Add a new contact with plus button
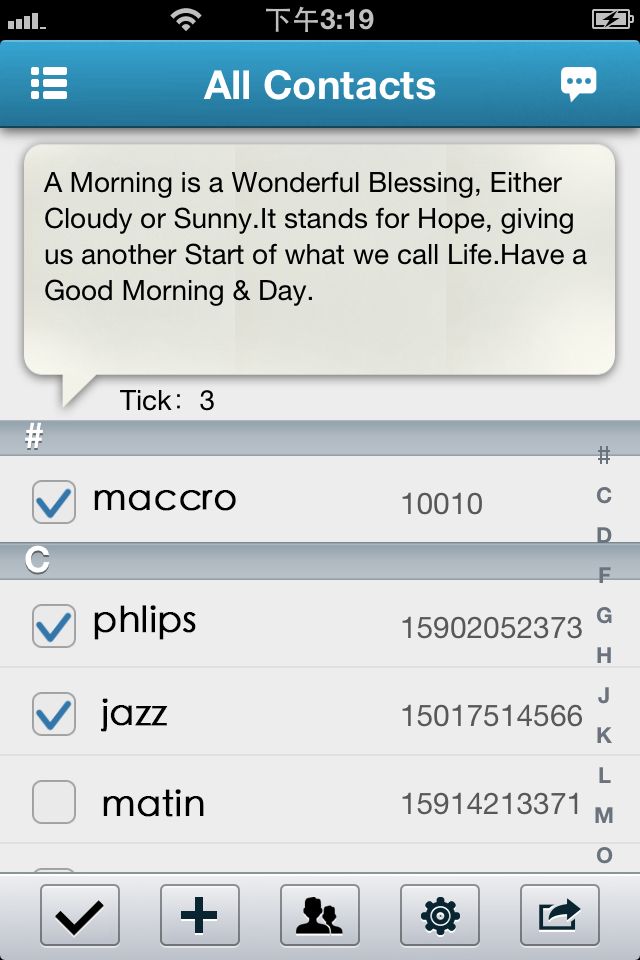The height and width of the screenshot is (960, 640). (x=200, y=915)
